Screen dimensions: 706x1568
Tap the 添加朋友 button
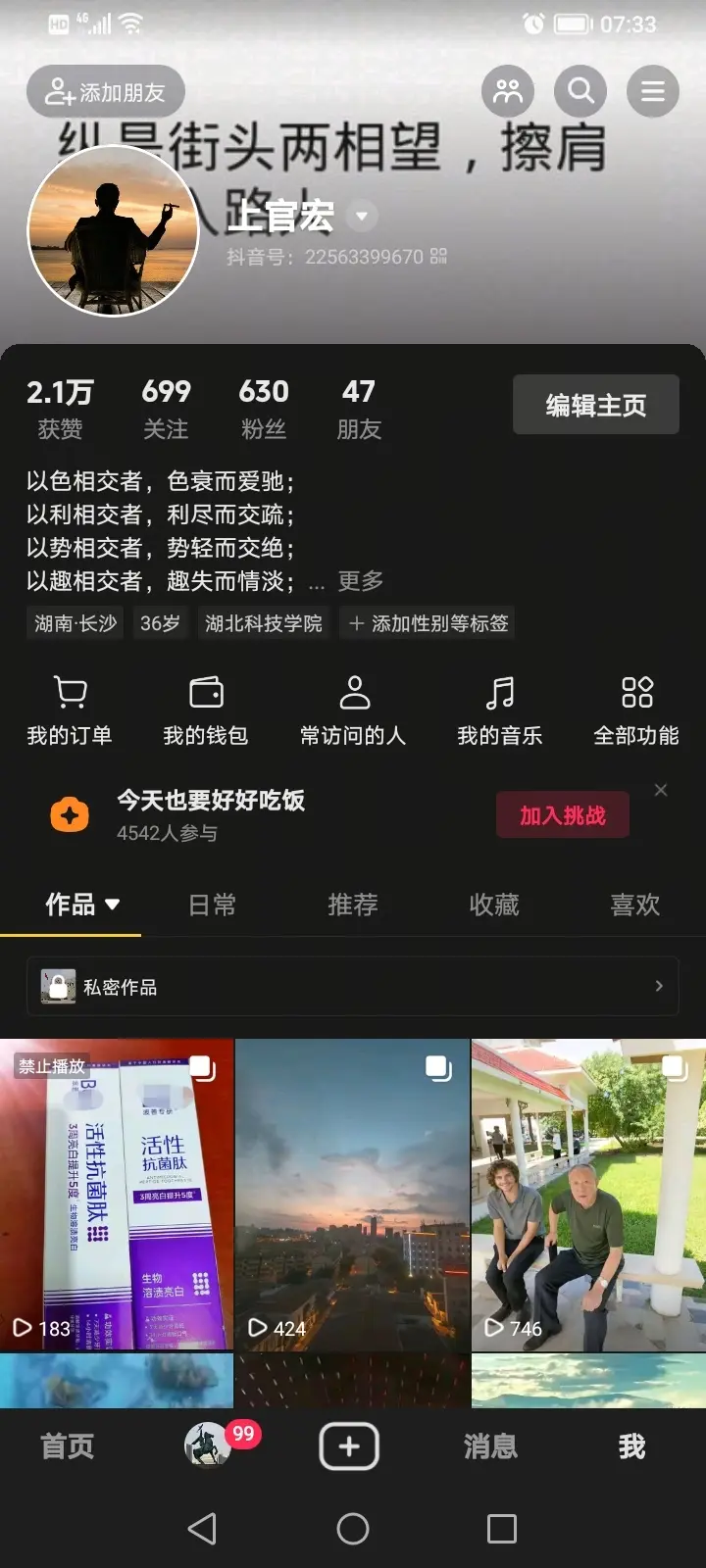(x=106, y=92)
